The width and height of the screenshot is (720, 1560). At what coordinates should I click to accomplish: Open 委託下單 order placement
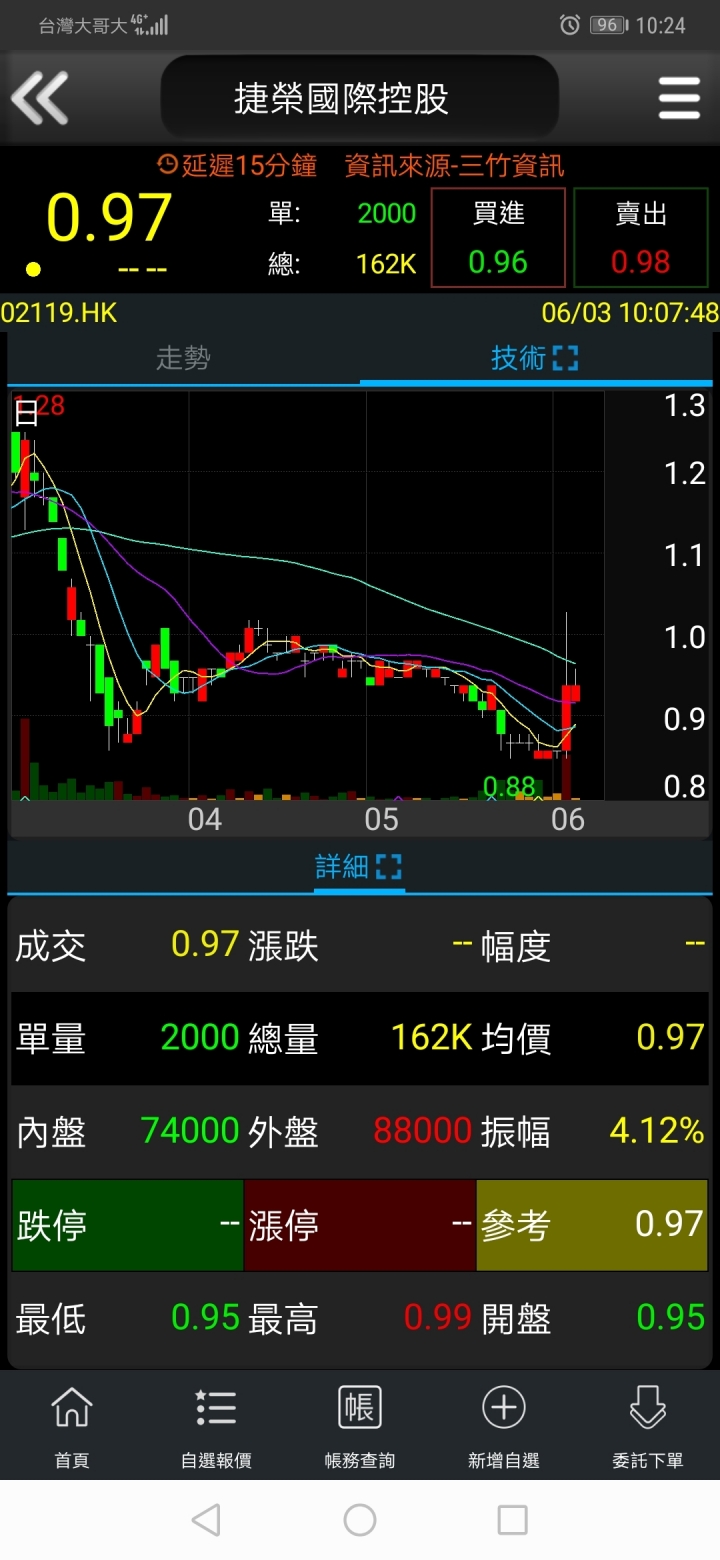pyautogui.click(x=648, y=1427)
